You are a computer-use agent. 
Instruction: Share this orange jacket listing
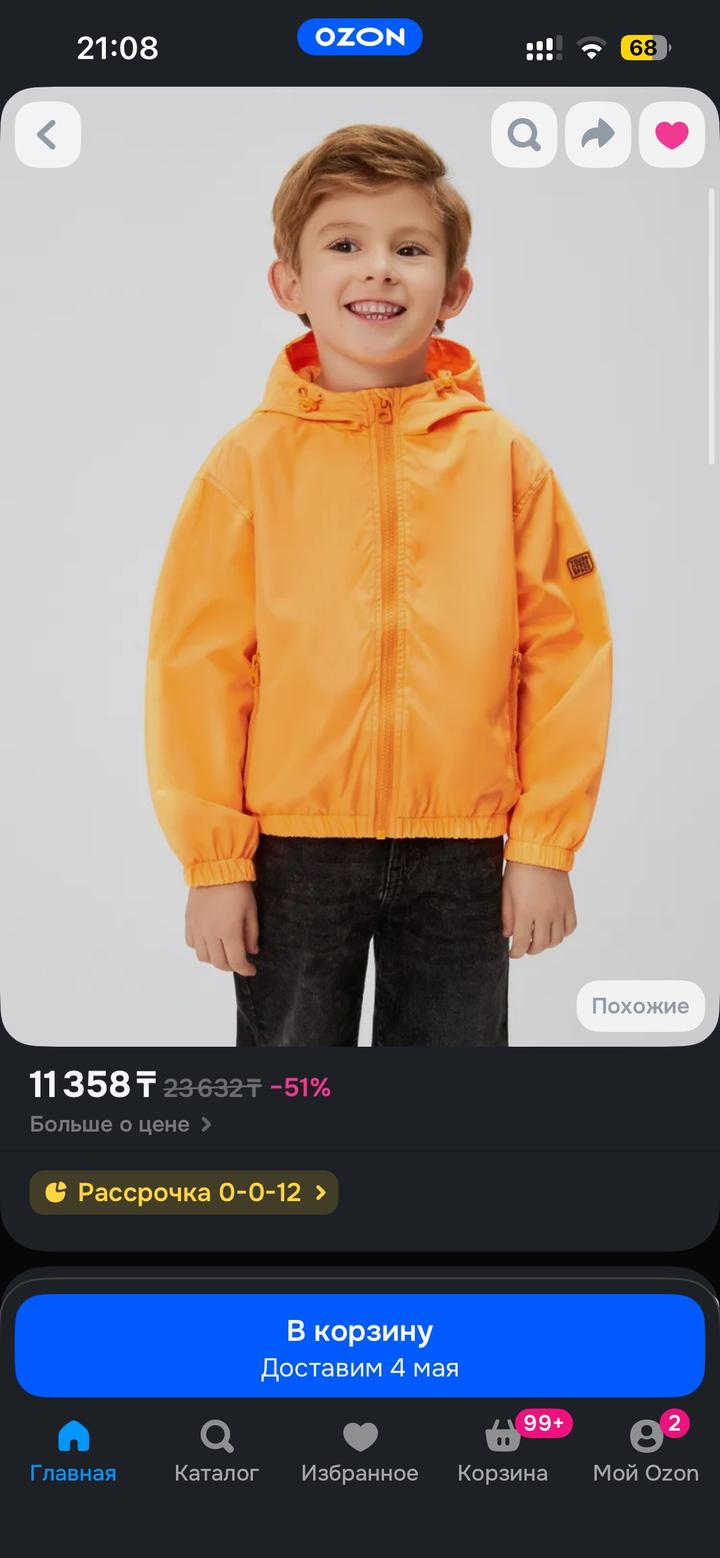(598, 135)
